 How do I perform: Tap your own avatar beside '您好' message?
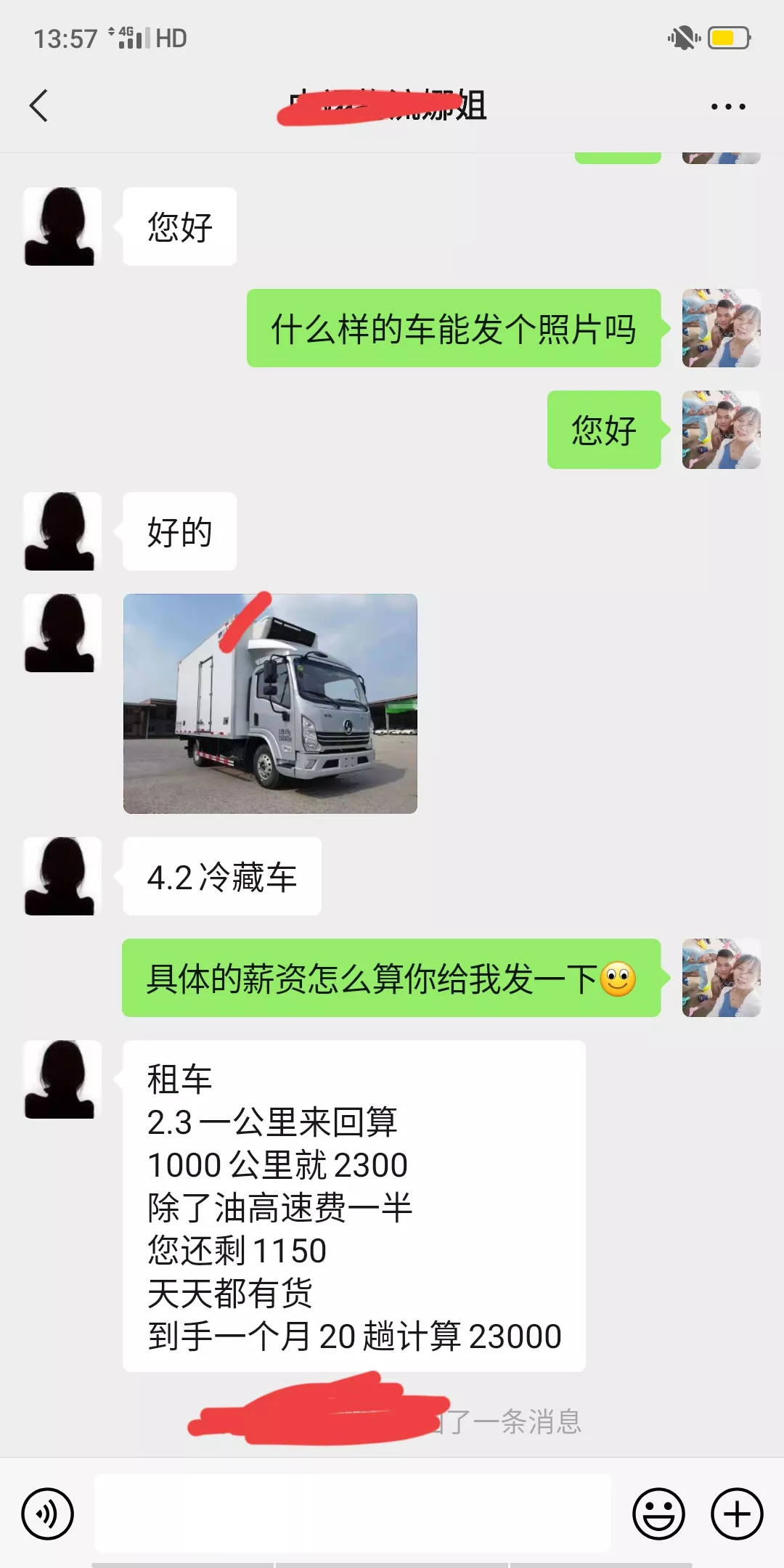tap(721, 428)
